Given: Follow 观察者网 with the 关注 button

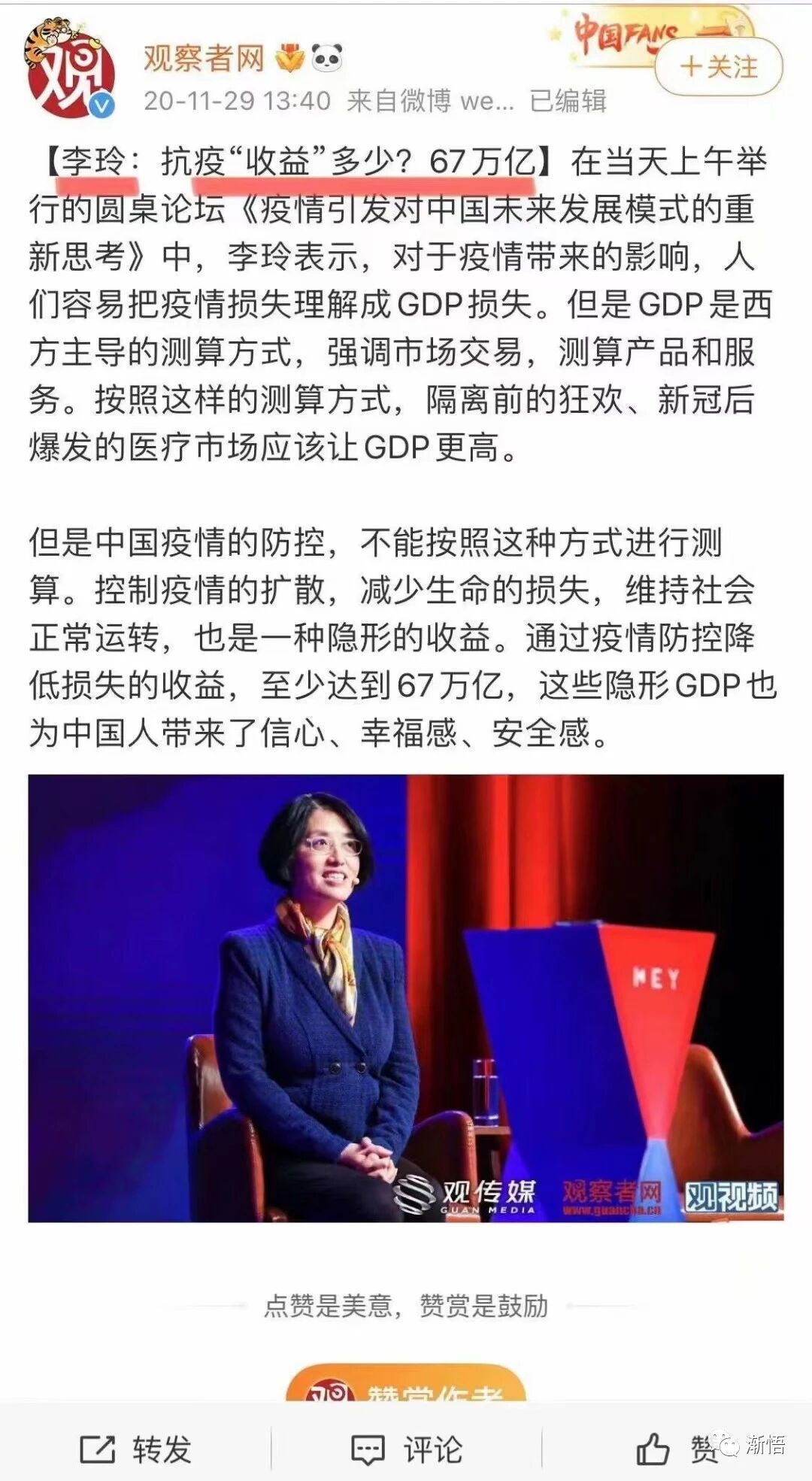Looking at the screenshot, I should click(719, 66).
